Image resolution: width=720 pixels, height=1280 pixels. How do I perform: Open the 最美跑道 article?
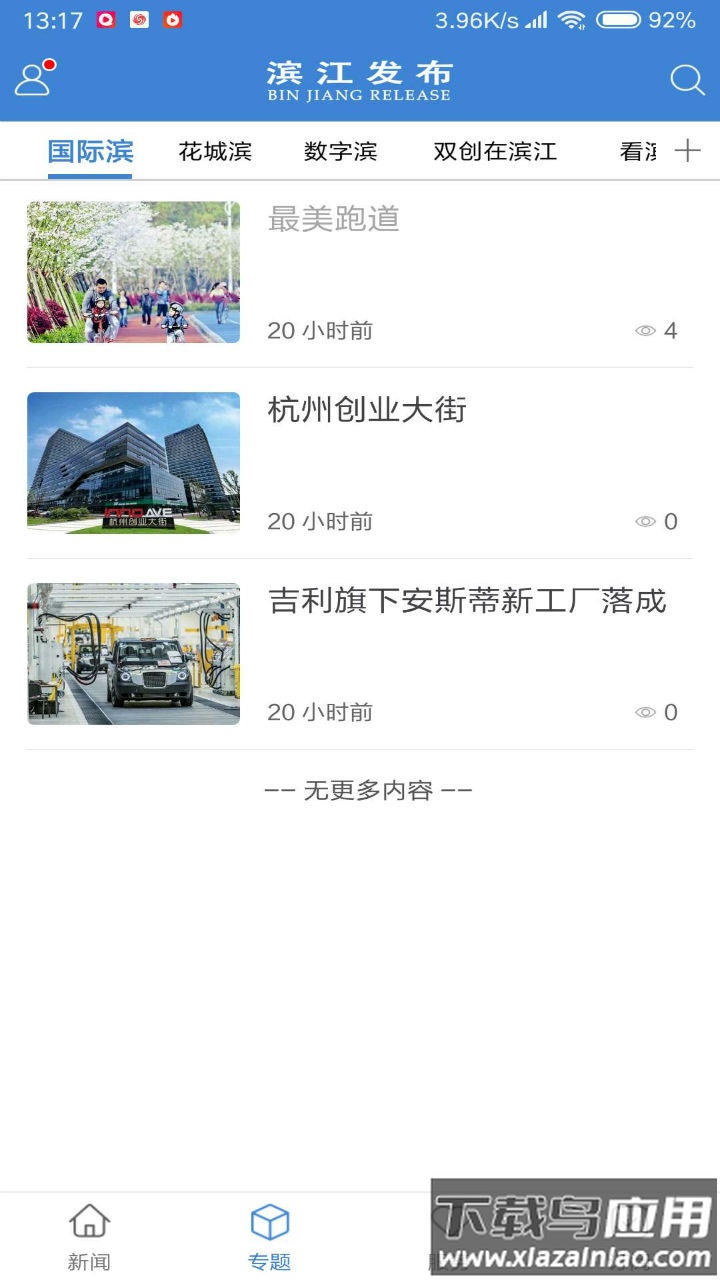pos(333,221)
